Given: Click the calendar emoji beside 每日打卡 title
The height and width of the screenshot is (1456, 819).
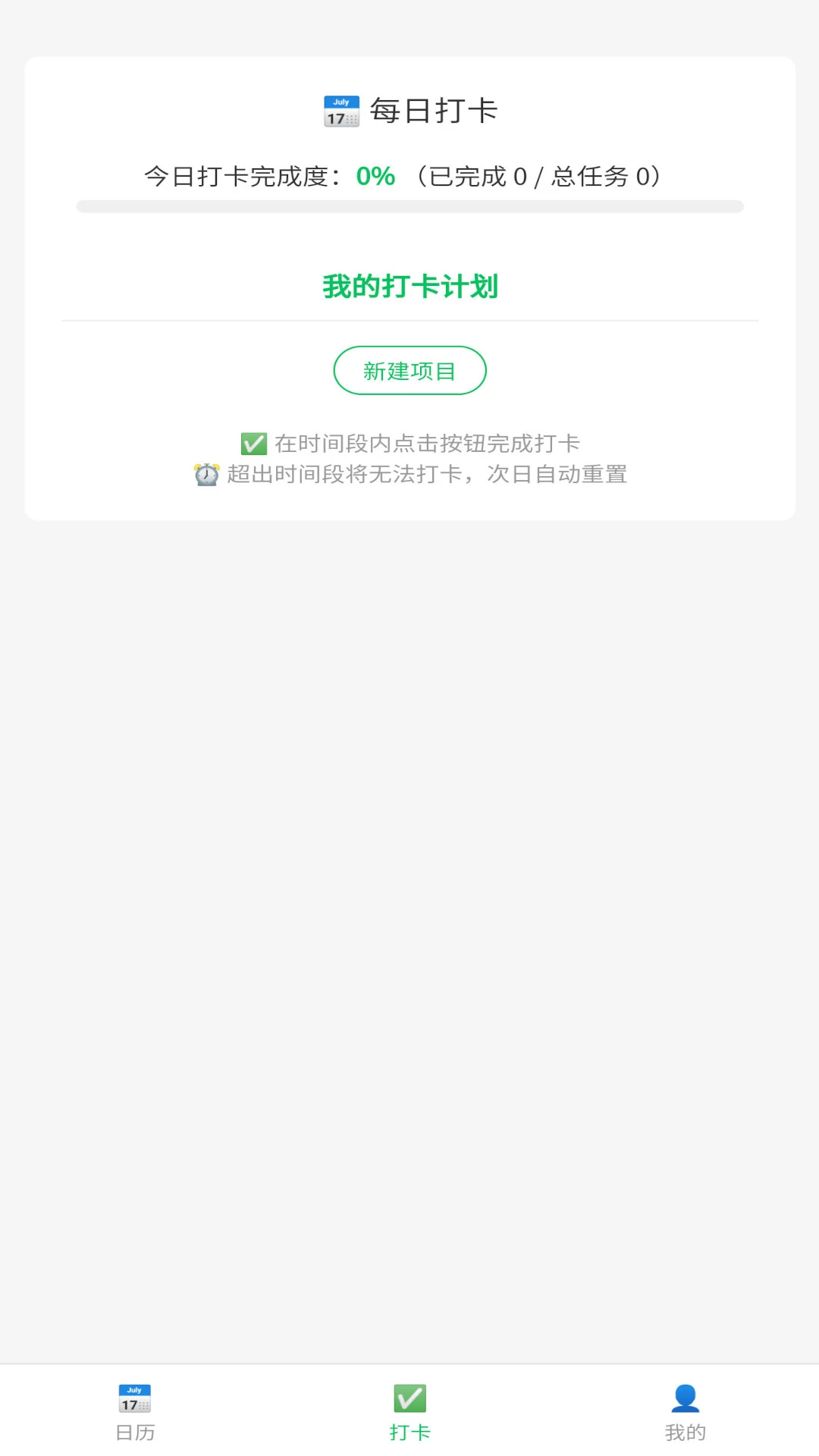Looking at the screenshot, I should pyautogui.click(x=340, y=109).
